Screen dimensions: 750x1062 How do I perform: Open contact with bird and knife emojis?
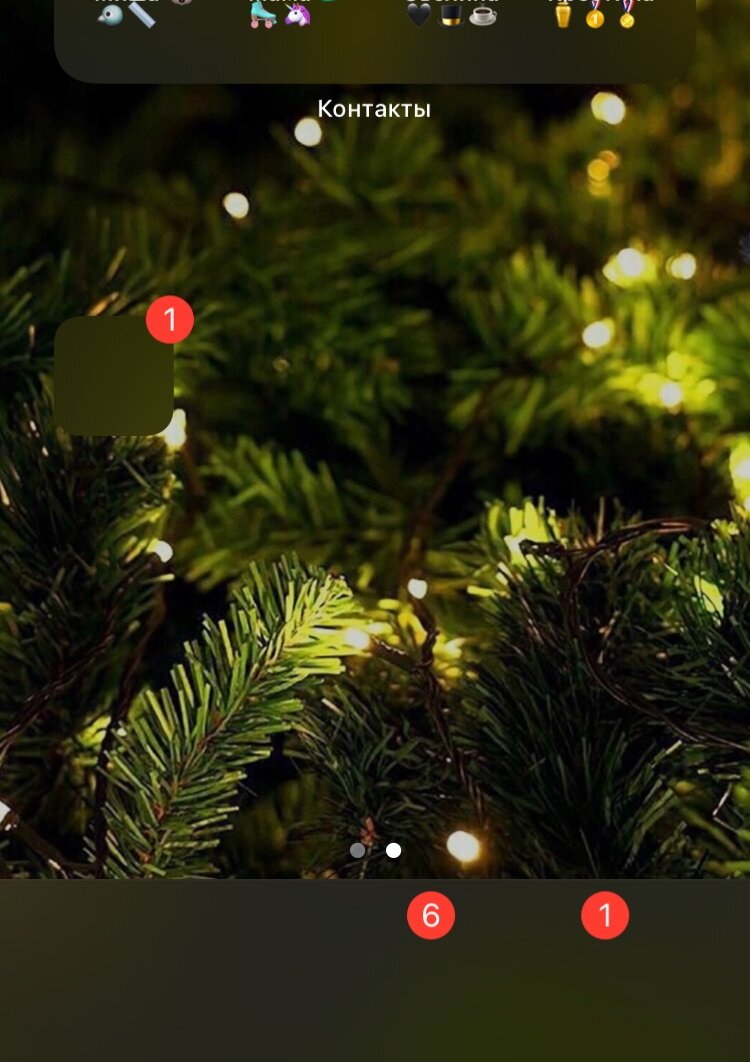124,14
